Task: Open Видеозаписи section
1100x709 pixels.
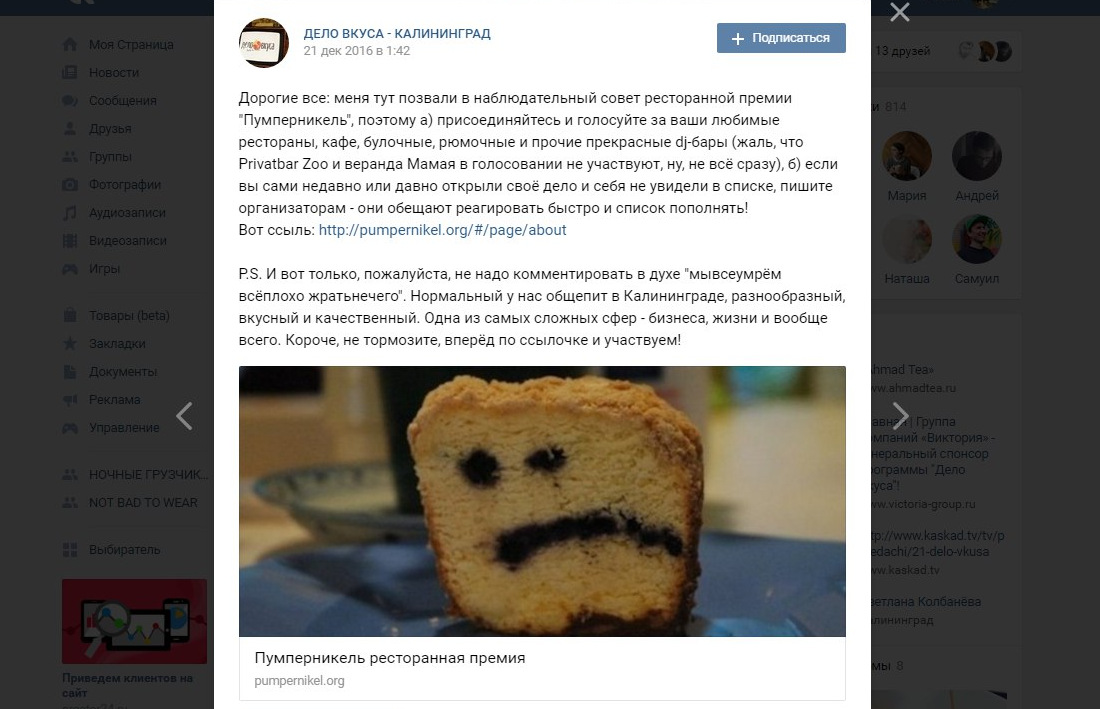Action: tap(127, 241)
